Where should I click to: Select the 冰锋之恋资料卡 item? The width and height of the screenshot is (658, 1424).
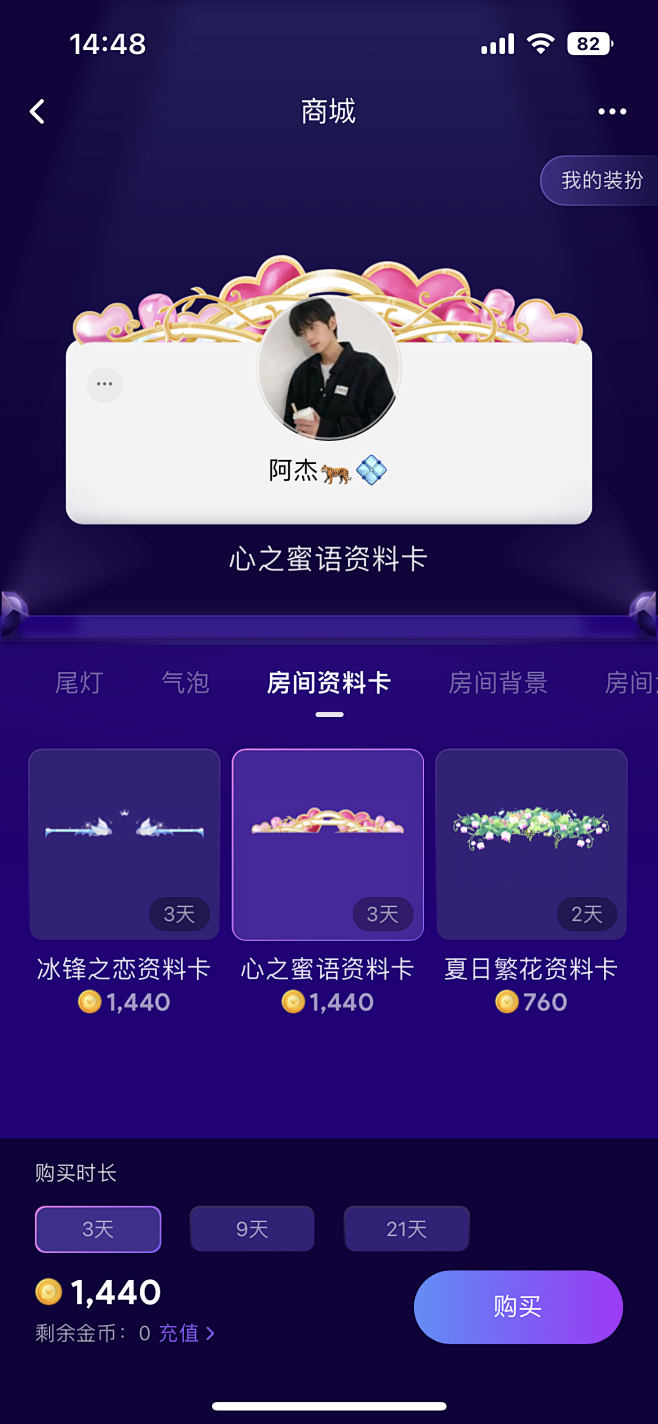124,845
